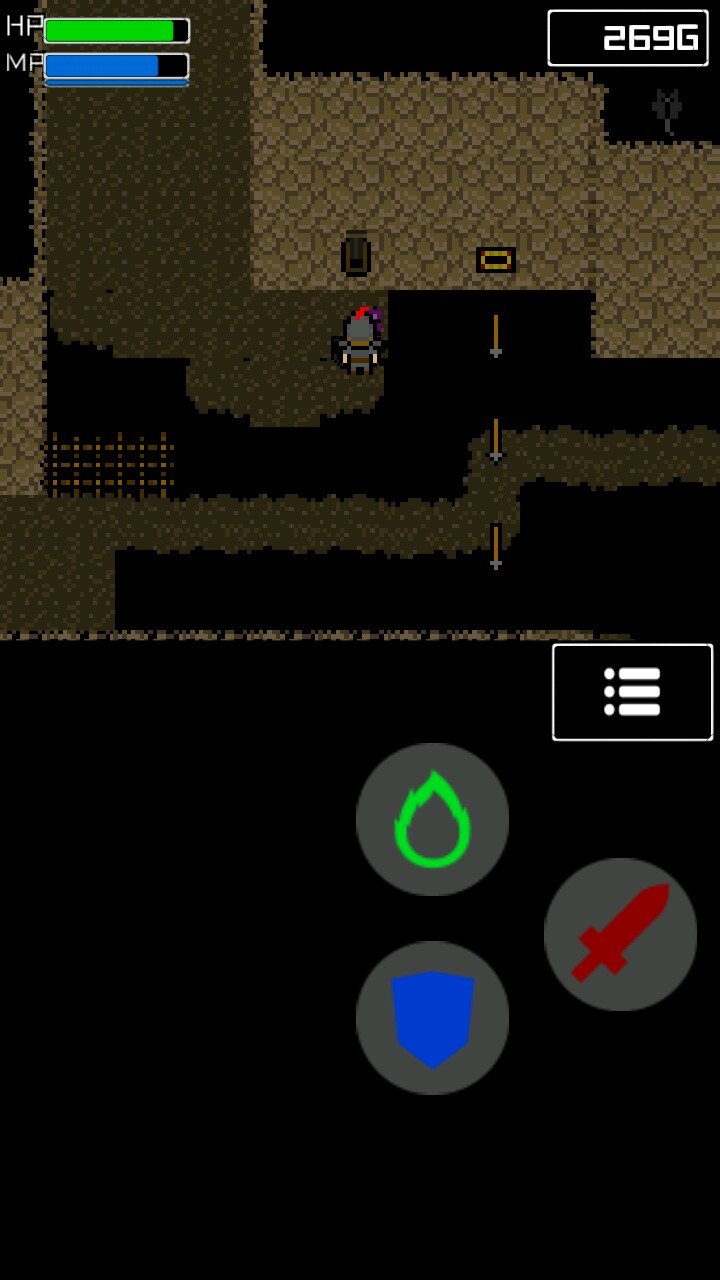This screenshot has width=720, height=1280.
Task: Open the game menu list button
Action: click(632, 692)
